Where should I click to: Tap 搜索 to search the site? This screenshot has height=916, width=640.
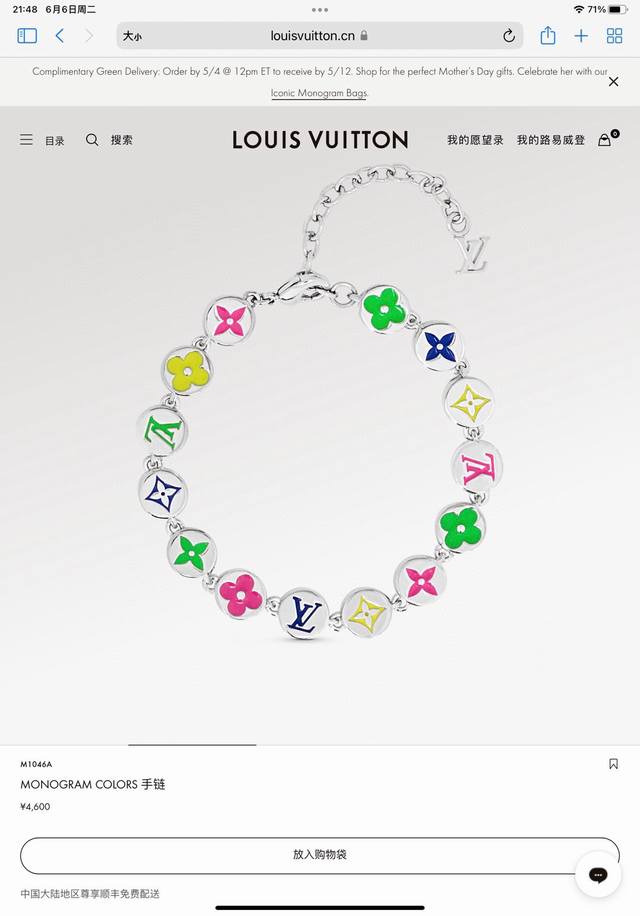point(110,141)
